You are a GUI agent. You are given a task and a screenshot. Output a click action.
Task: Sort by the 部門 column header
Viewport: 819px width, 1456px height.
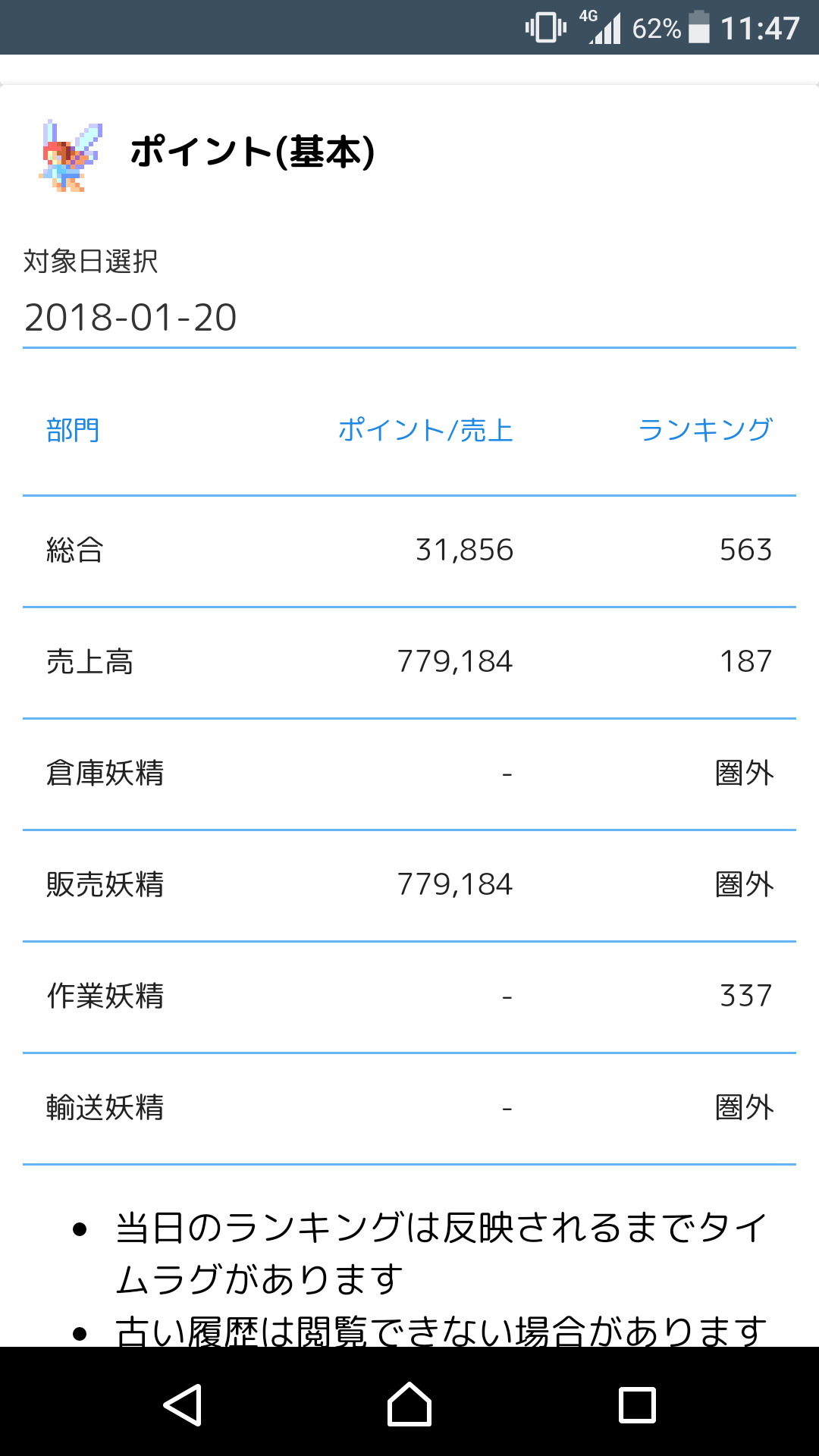pyautogui.click(x=73, y=430)
